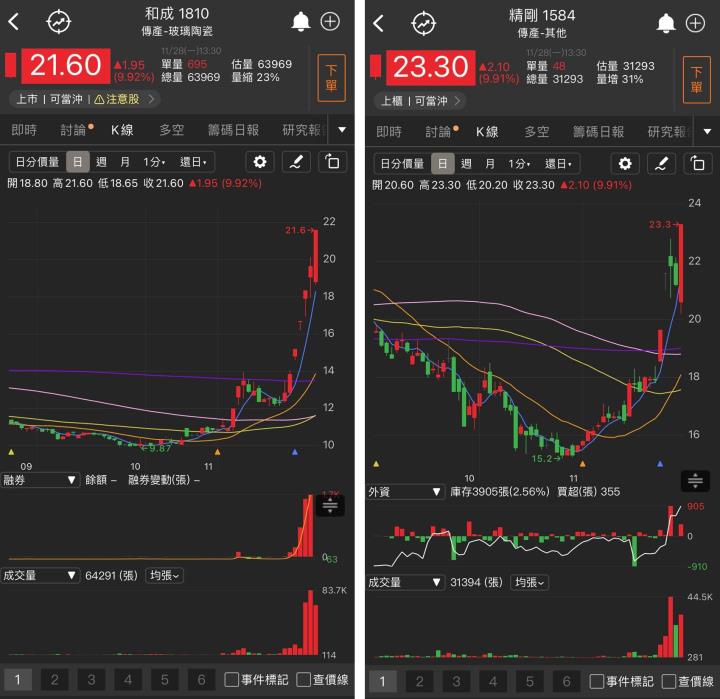This screenshot has width=720, height=699.
Task: Select 月 chart period on 精剛
Action: coord(490,164)
